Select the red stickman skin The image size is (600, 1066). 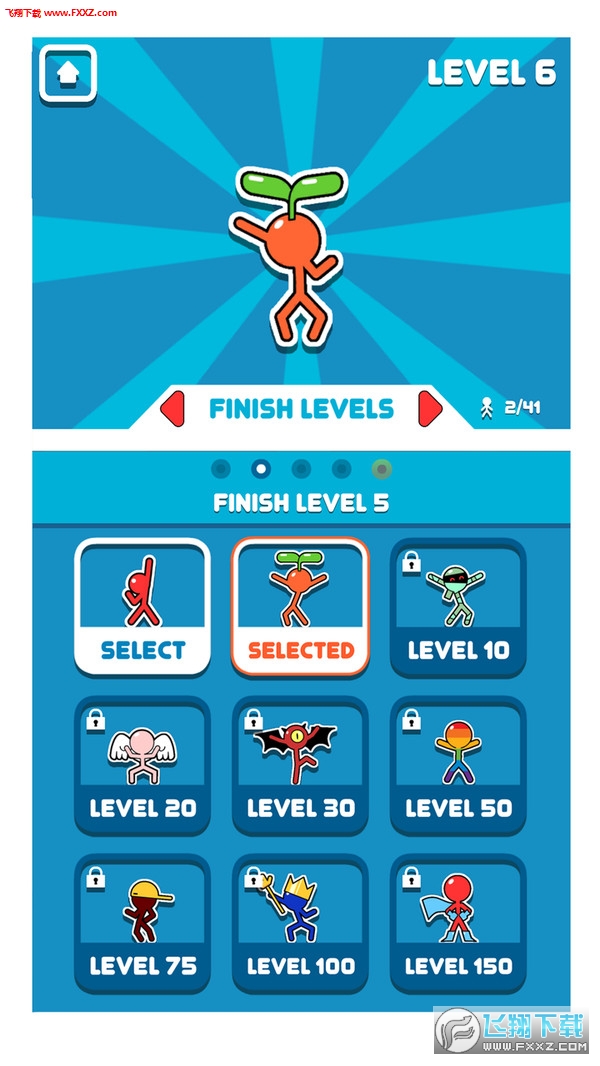tap(143, 607)
